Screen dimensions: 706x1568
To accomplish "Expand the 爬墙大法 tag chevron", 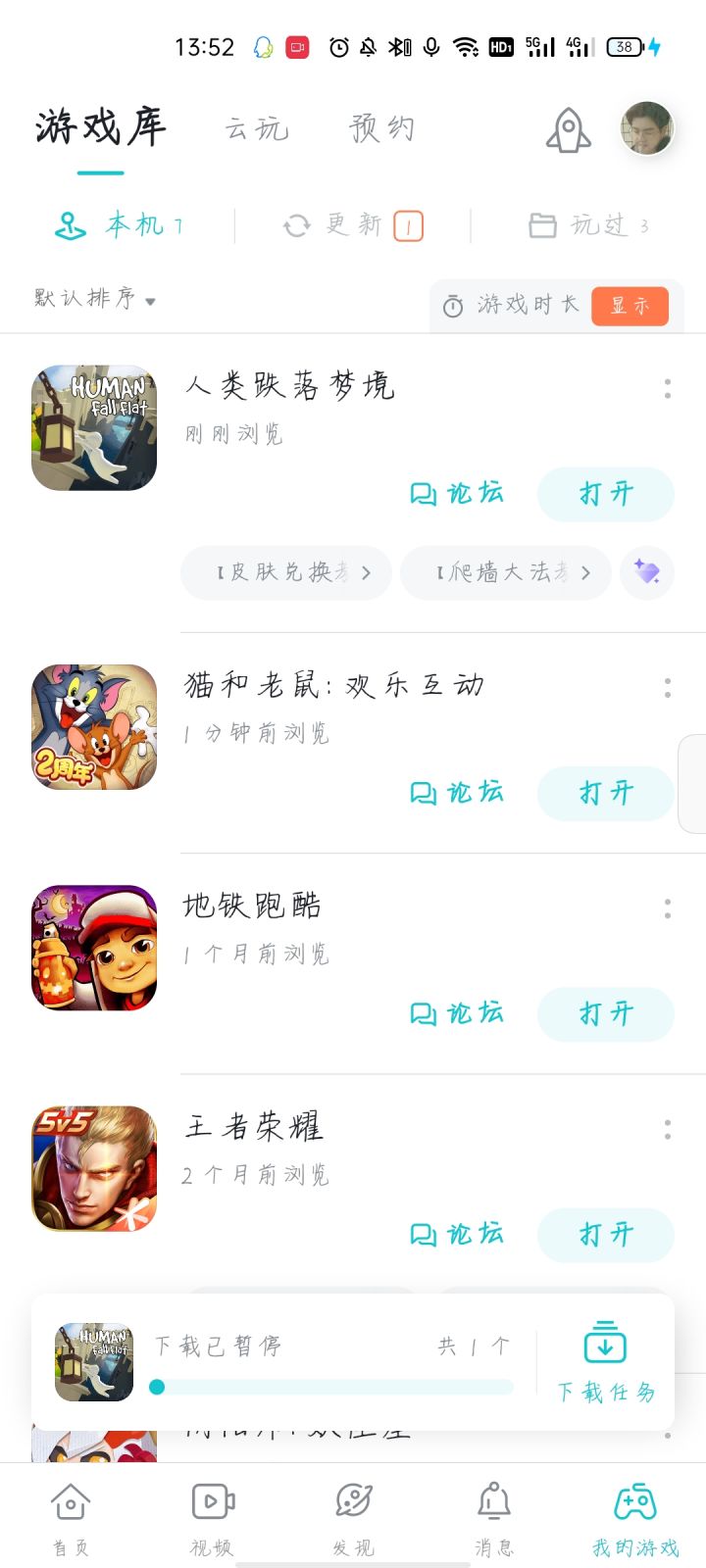I will (586, 572).
